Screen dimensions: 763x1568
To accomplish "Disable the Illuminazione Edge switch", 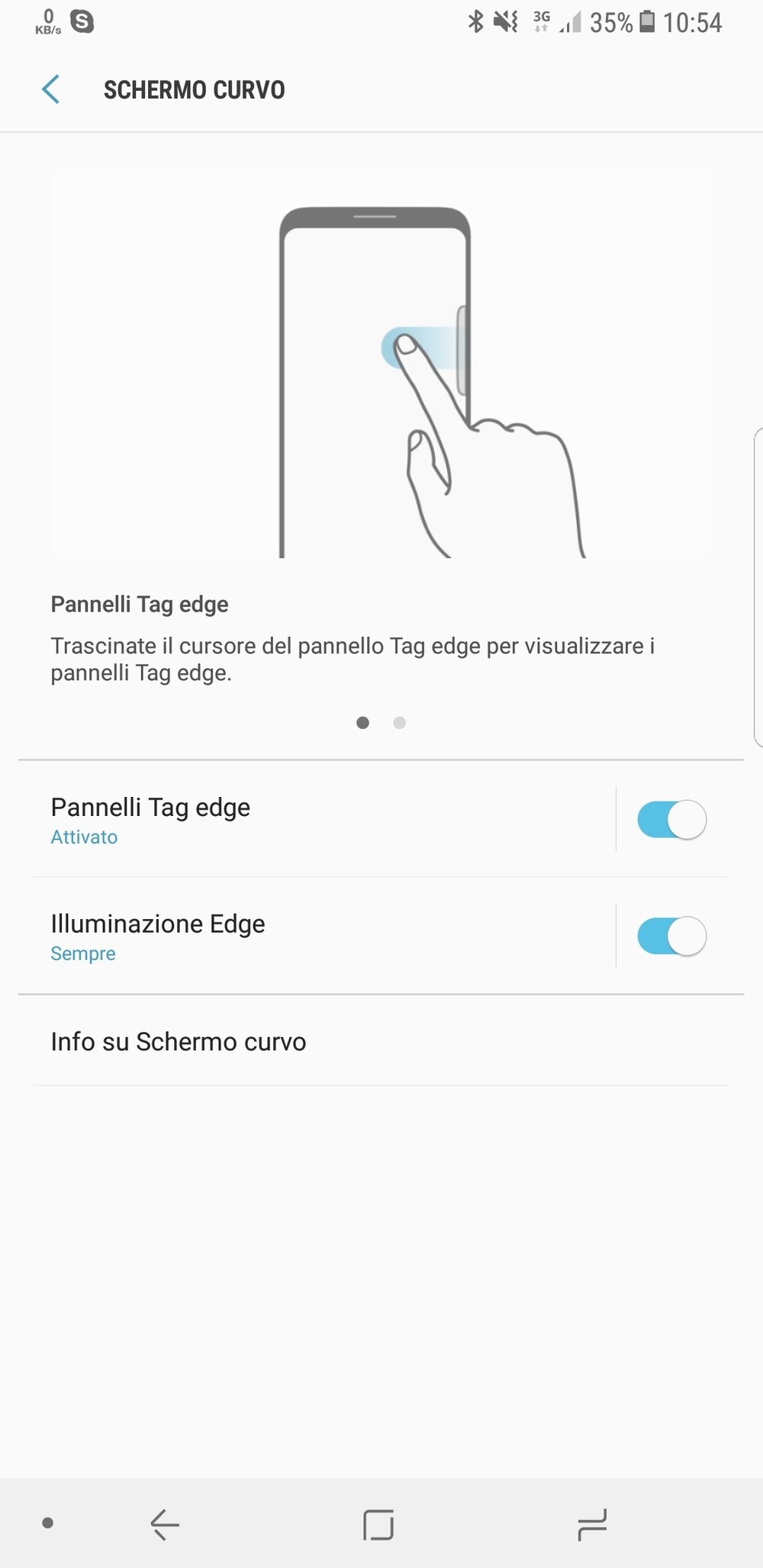I will pyautogui.click(x=671, y=937).
